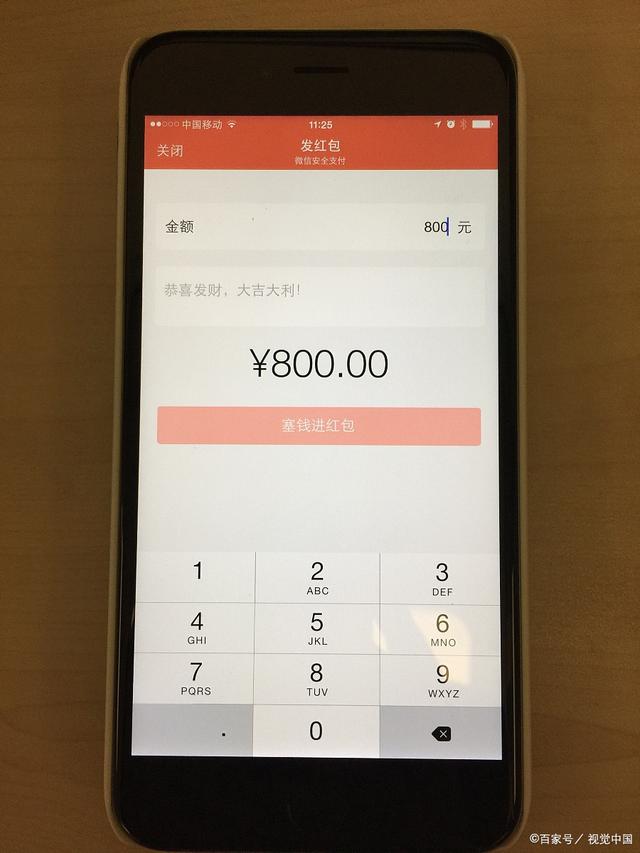Viewport: 640px width, 853px height.
Task: Enter digit 8 on the keypad
Action: [317, 679]
